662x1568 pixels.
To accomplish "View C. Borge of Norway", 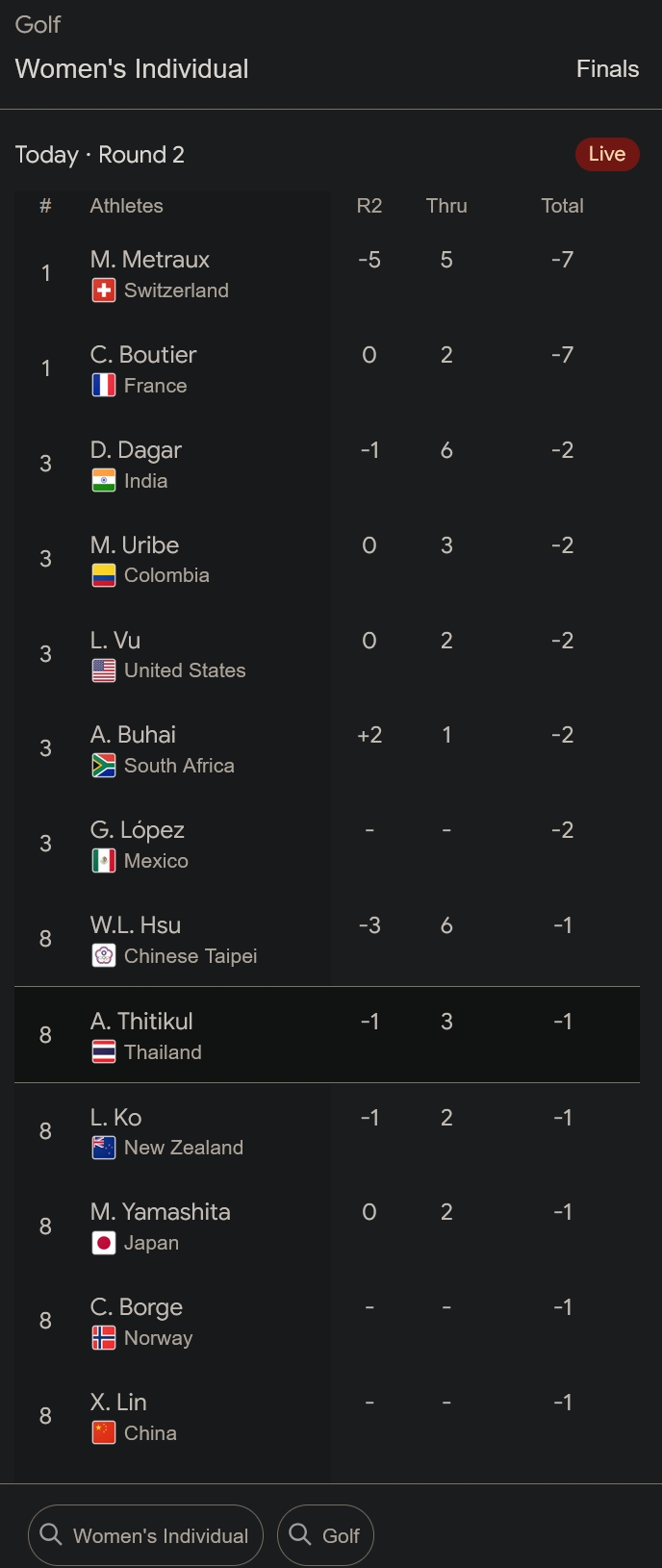I will tap(327, 1322).
